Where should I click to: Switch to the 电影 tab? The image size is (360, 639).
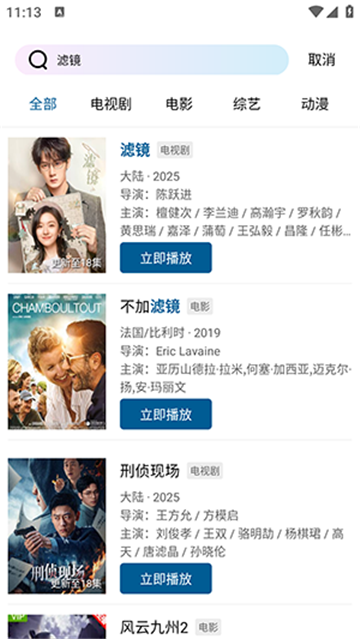(179, 104)
